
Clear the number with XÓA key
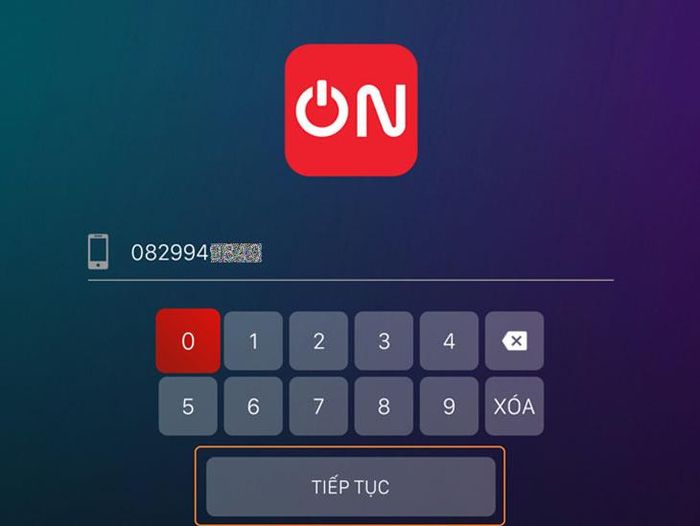(x=514, y=406)
